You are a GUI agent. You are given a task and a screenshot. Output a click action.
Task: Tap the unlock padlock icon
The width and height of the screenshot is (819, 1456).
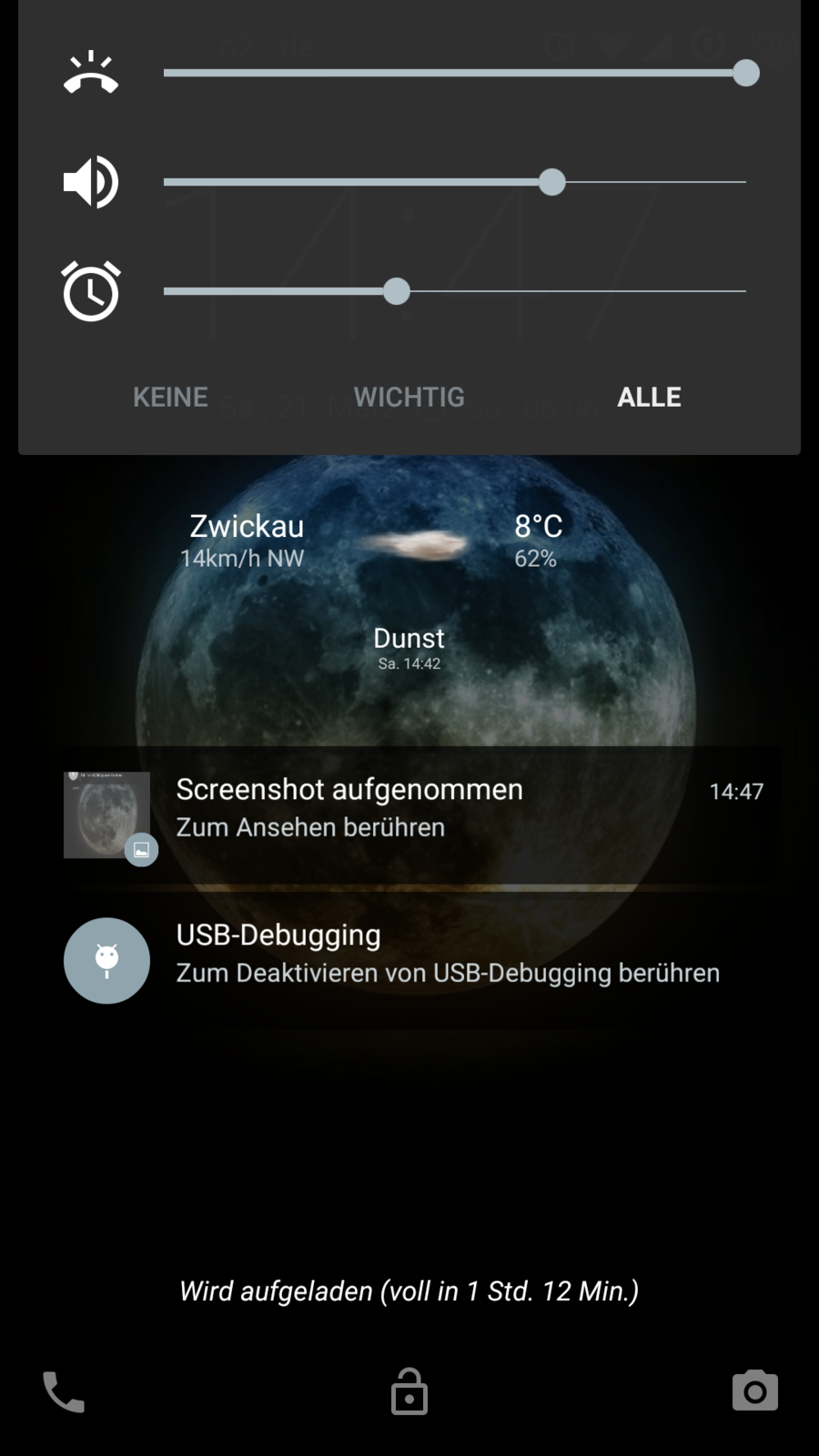point(409,1392)
